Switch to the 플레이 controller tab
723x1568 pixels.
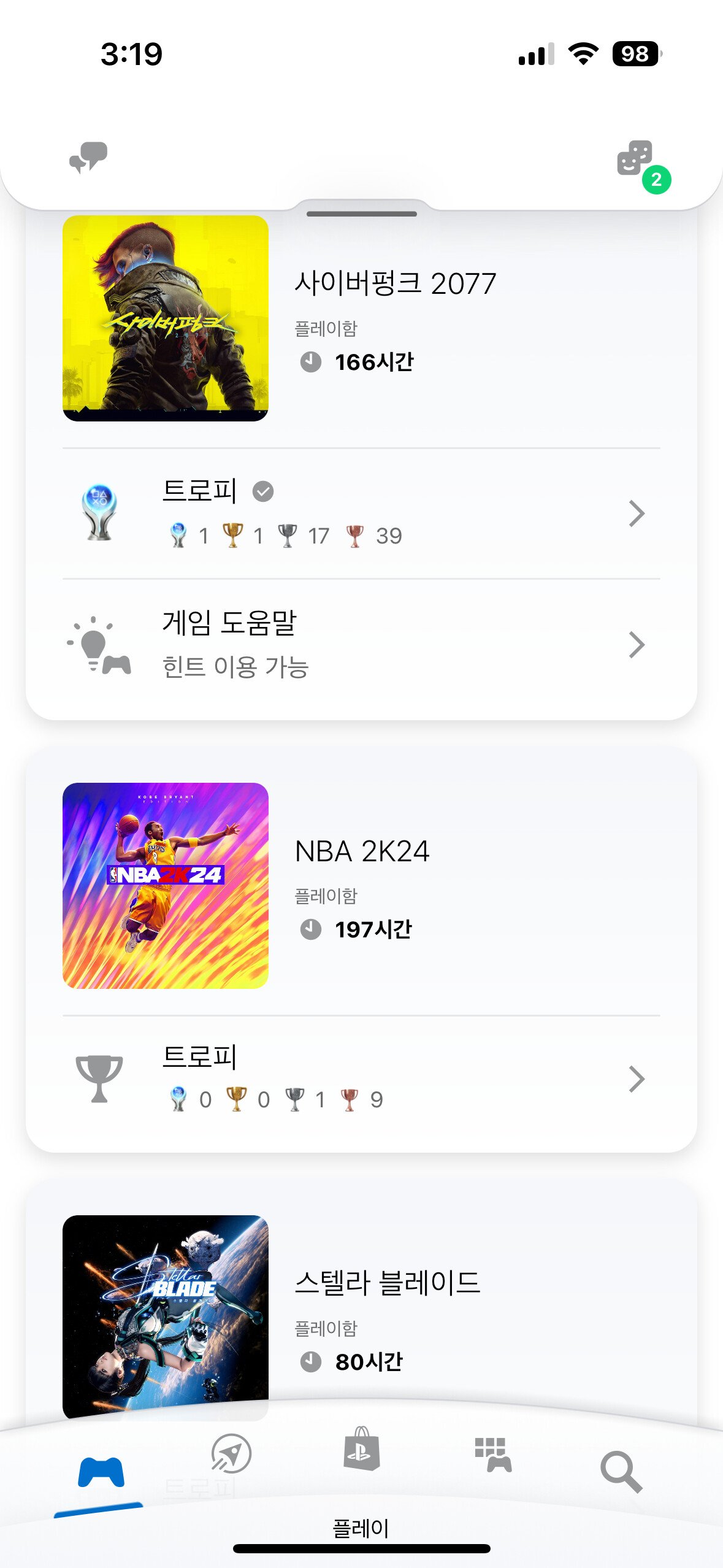[x=101, y=1471]
